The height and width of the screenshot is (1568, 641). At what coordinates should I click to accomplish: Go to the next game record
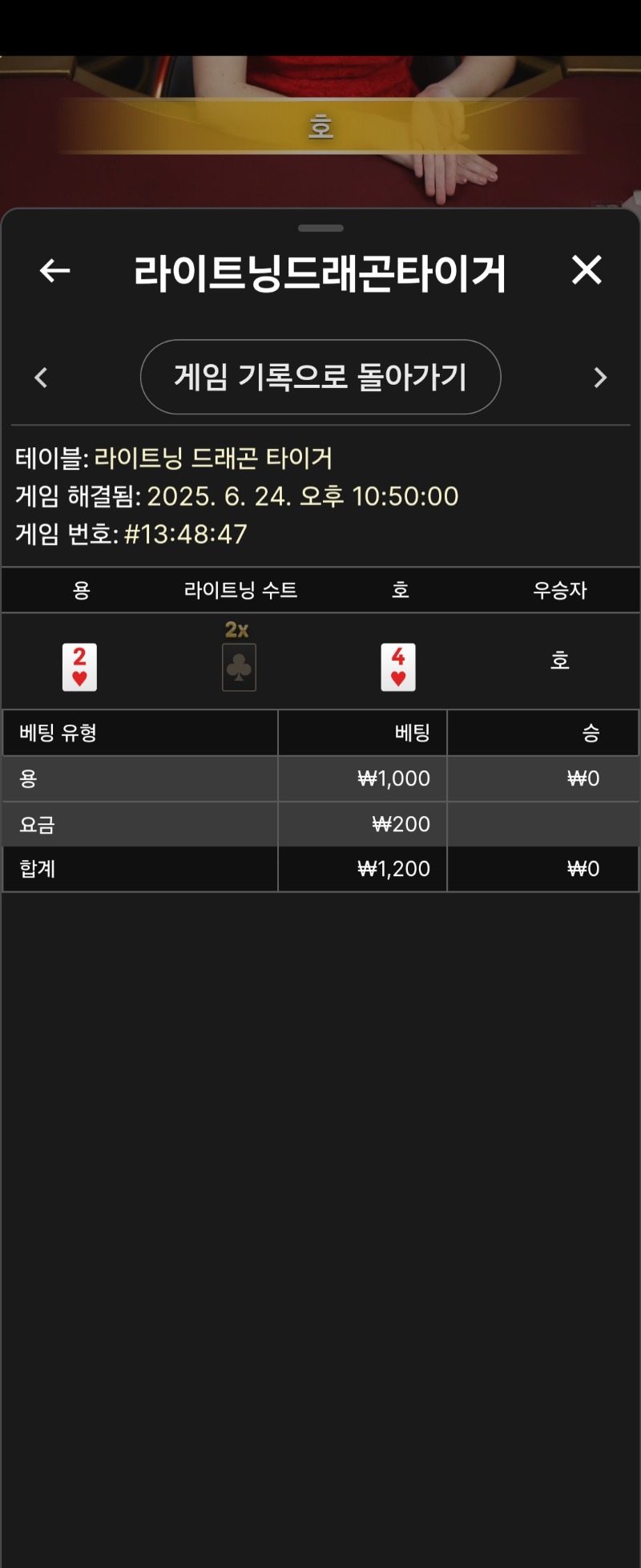599,378
